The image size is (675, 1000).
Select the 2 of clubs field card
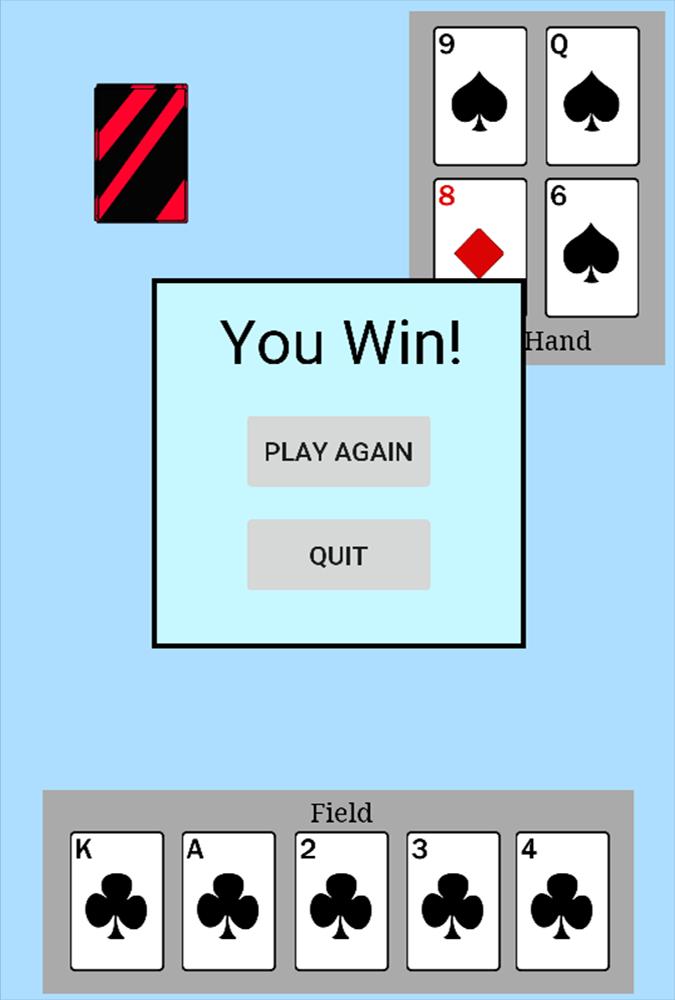(342, 901)
